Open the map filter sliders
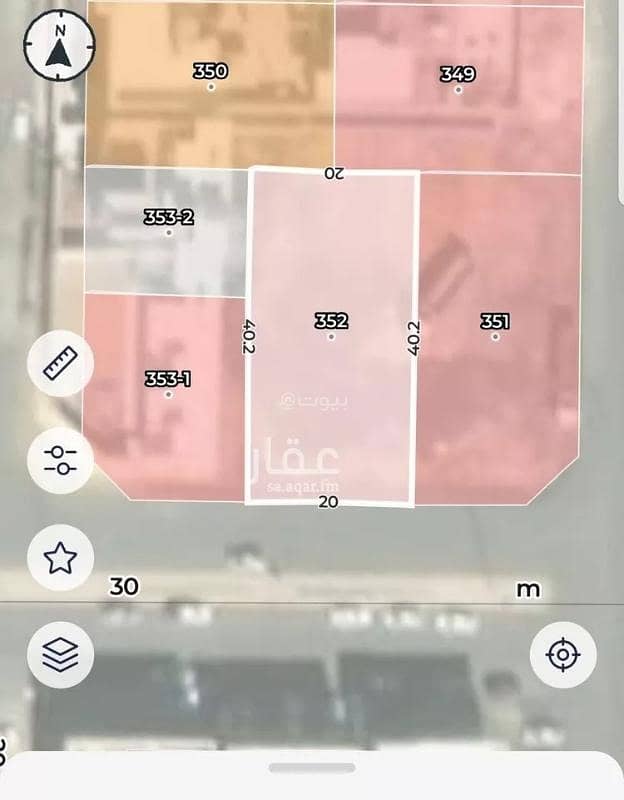Screen dimensions: 624x800 click(x=61, y=459)
